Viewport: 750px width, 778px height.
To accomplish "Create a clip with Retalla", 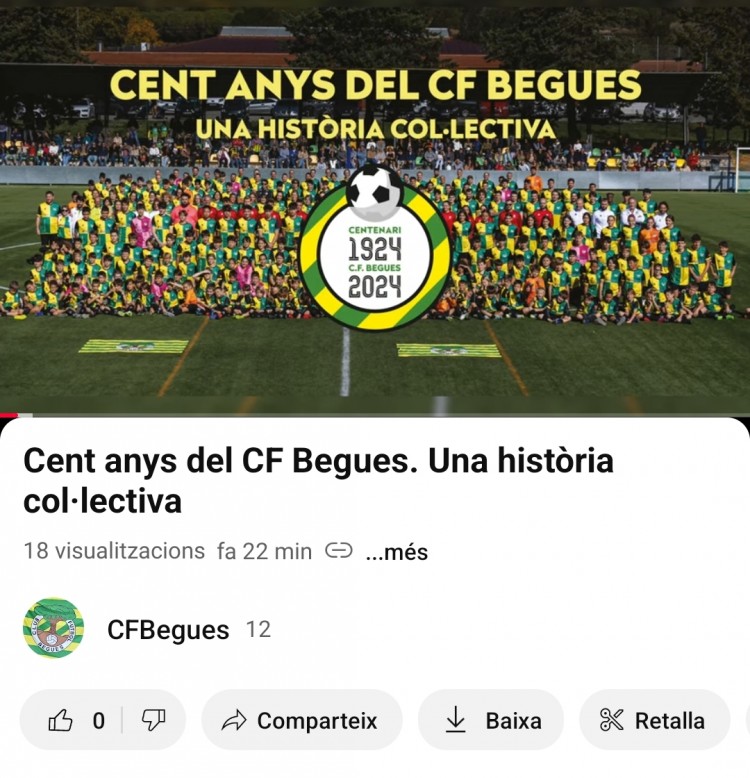I will pos(653,720).
